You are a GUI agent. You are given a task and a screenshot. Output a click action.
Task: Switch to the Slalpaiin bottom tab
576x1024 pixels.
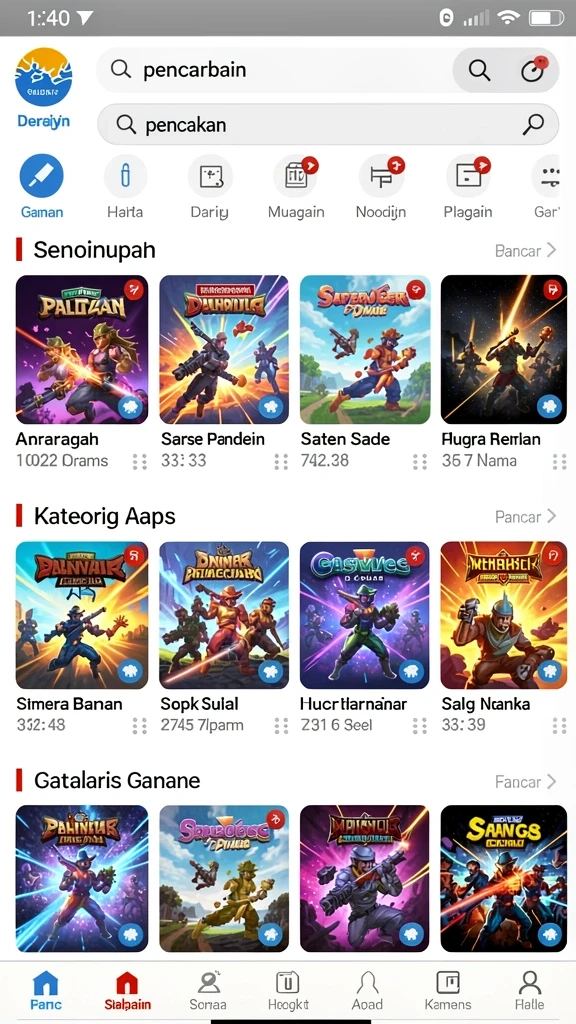point(127,989)
